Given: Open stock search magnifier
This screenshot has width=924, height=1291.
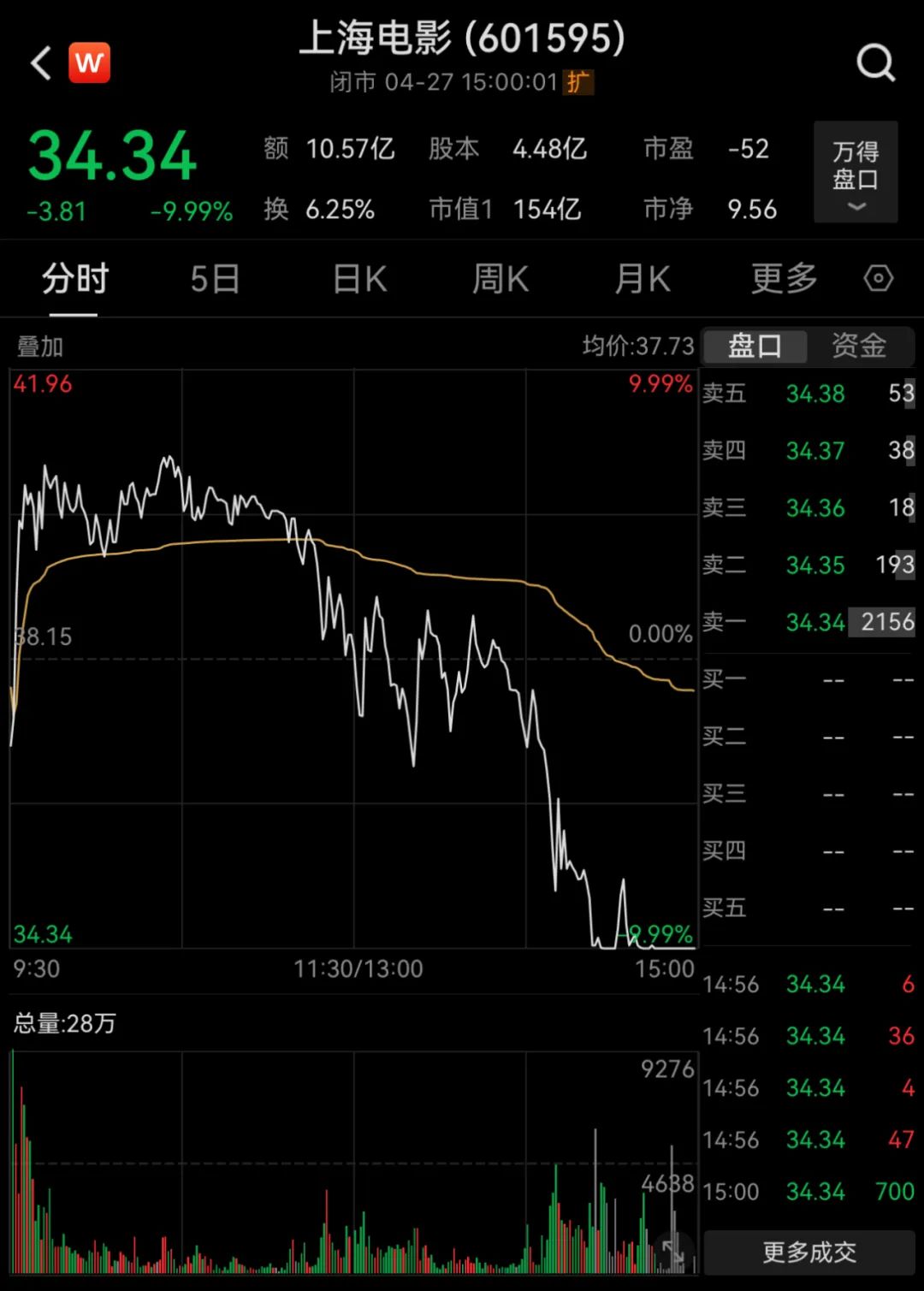Looking at the screenshot, I should [x=875, y=62].
